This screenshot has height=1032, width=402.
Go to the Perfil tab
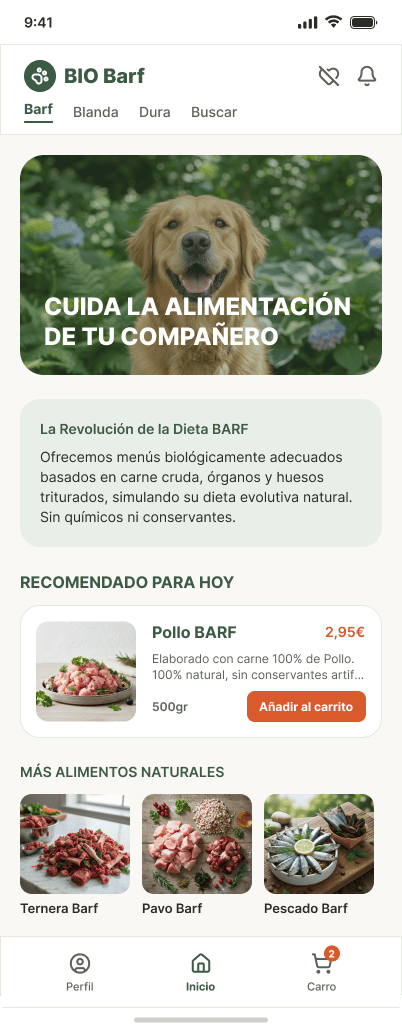80,973
